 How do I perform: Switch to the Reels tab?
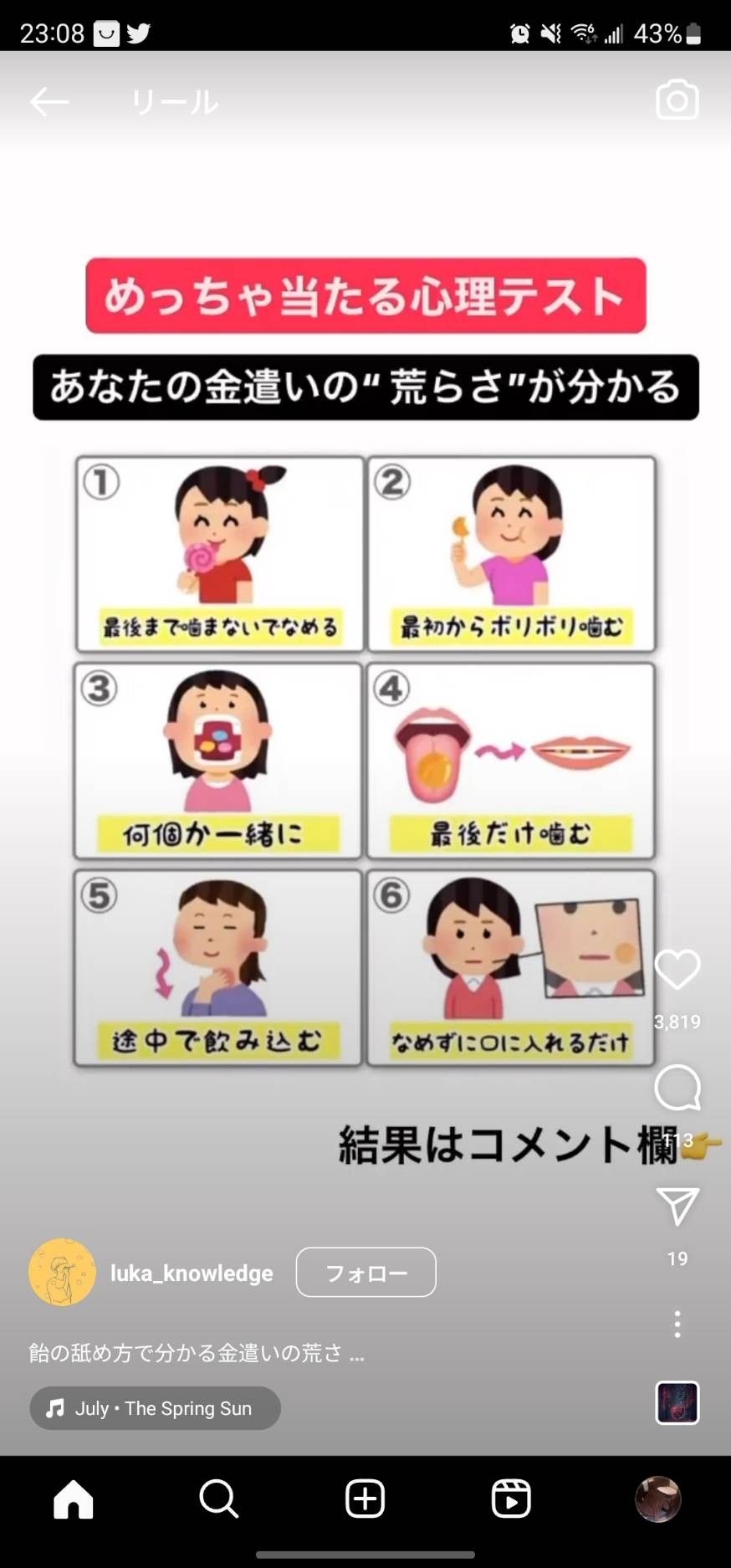pos(511,1499)
